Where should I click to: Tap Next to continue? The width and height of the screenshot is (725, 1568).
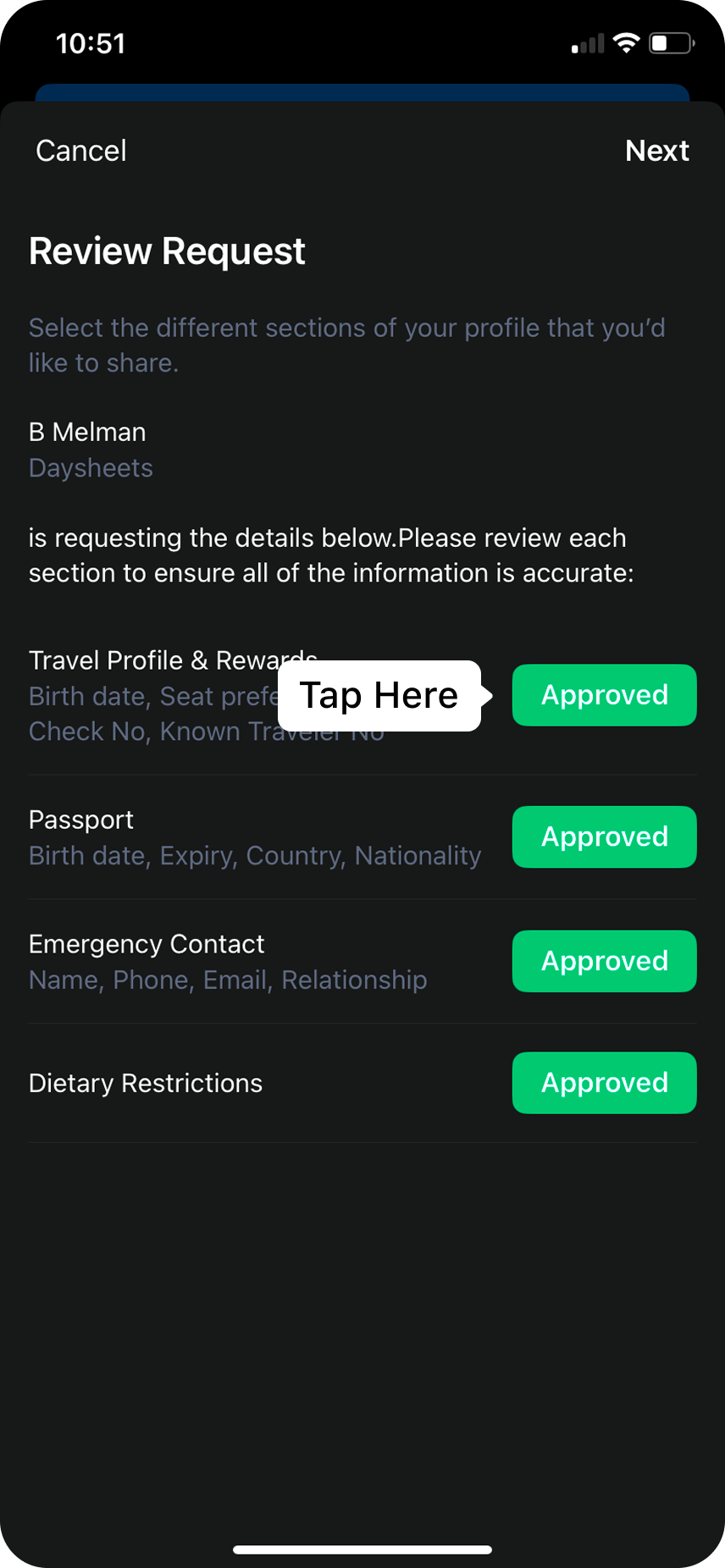tap(656, 151)
